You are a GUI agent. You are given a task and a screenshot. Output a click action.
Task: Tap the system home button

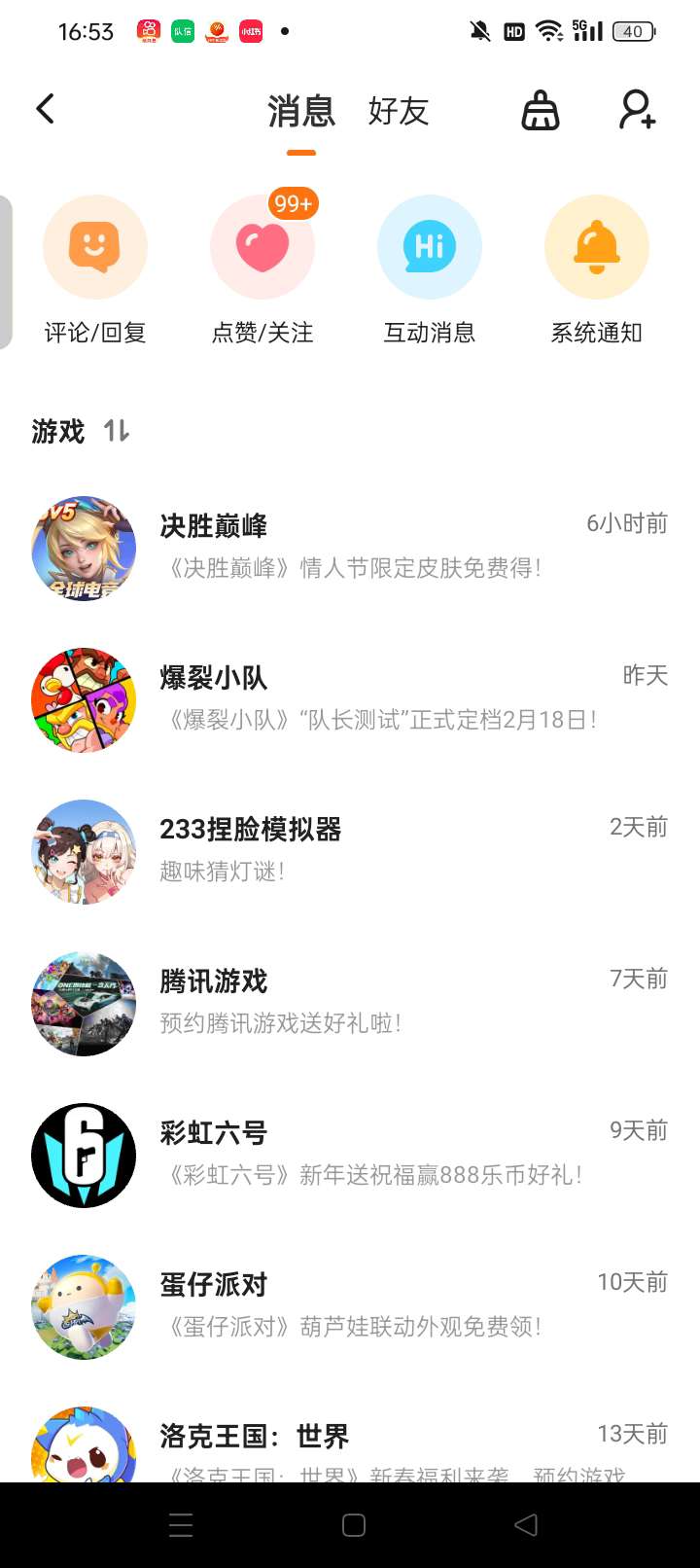tap(354, 1525)
